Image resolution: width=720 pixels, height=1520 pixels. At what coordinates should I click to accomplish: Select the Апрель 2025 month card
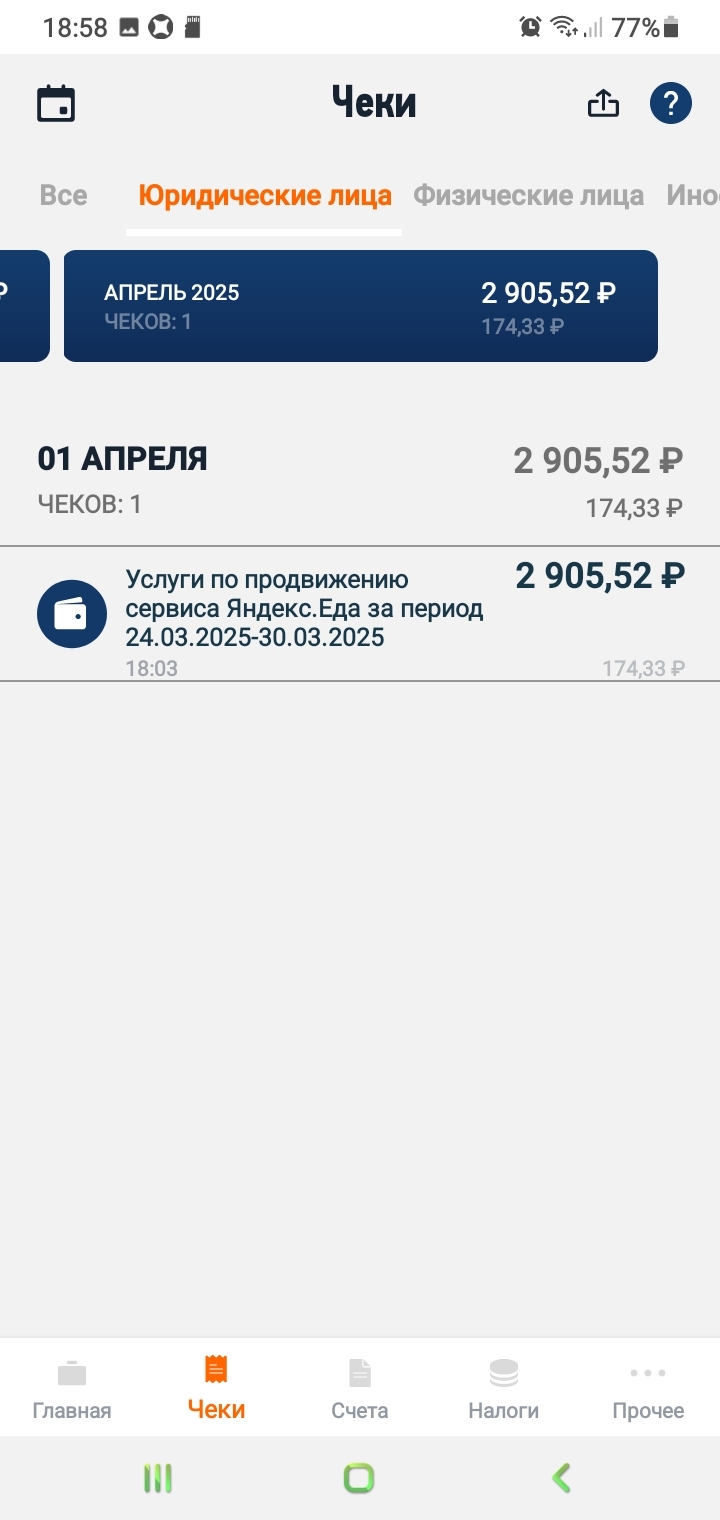[x=360, y=306]
